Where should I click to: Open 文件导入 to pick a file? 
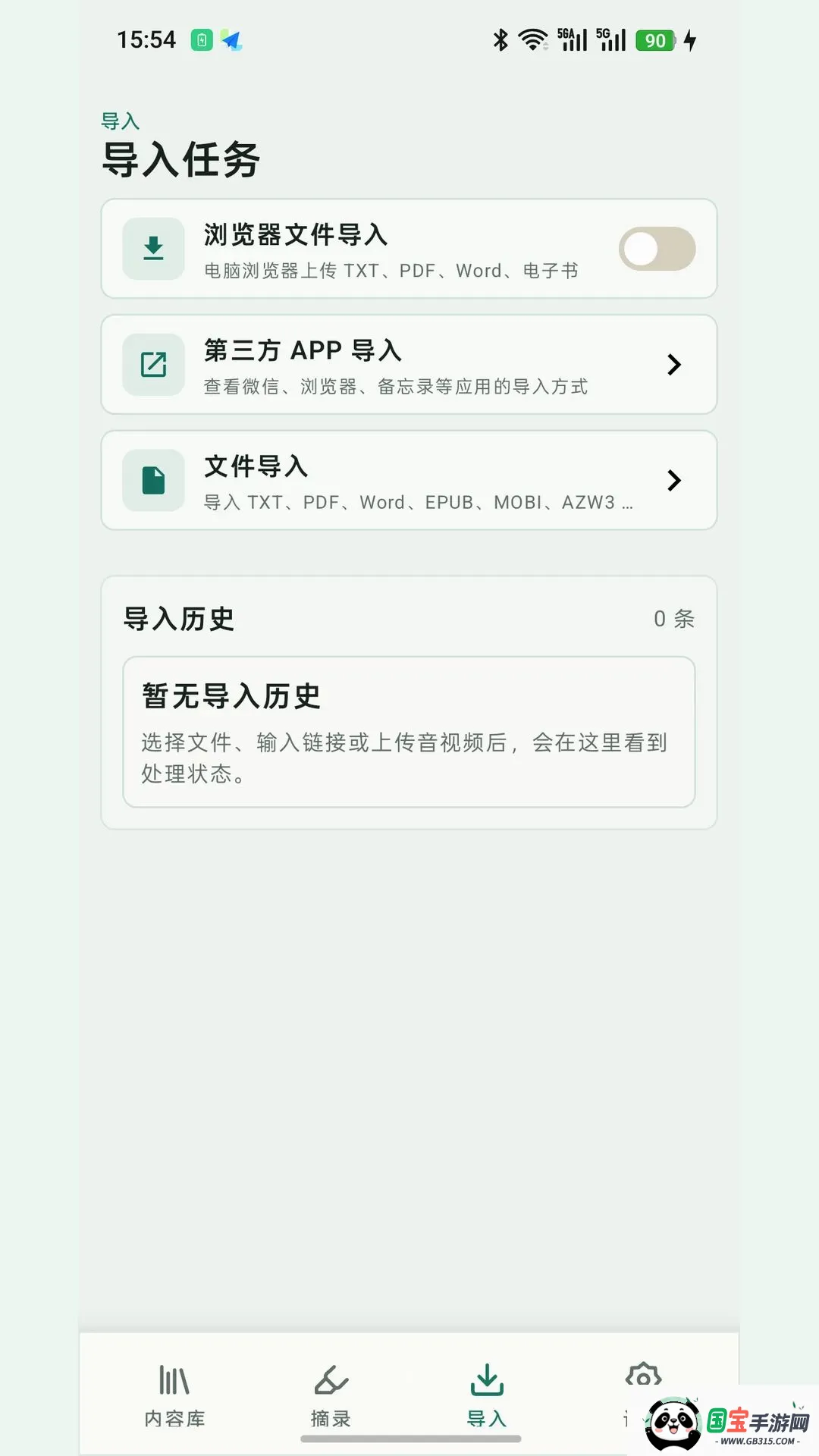[409, 480]
